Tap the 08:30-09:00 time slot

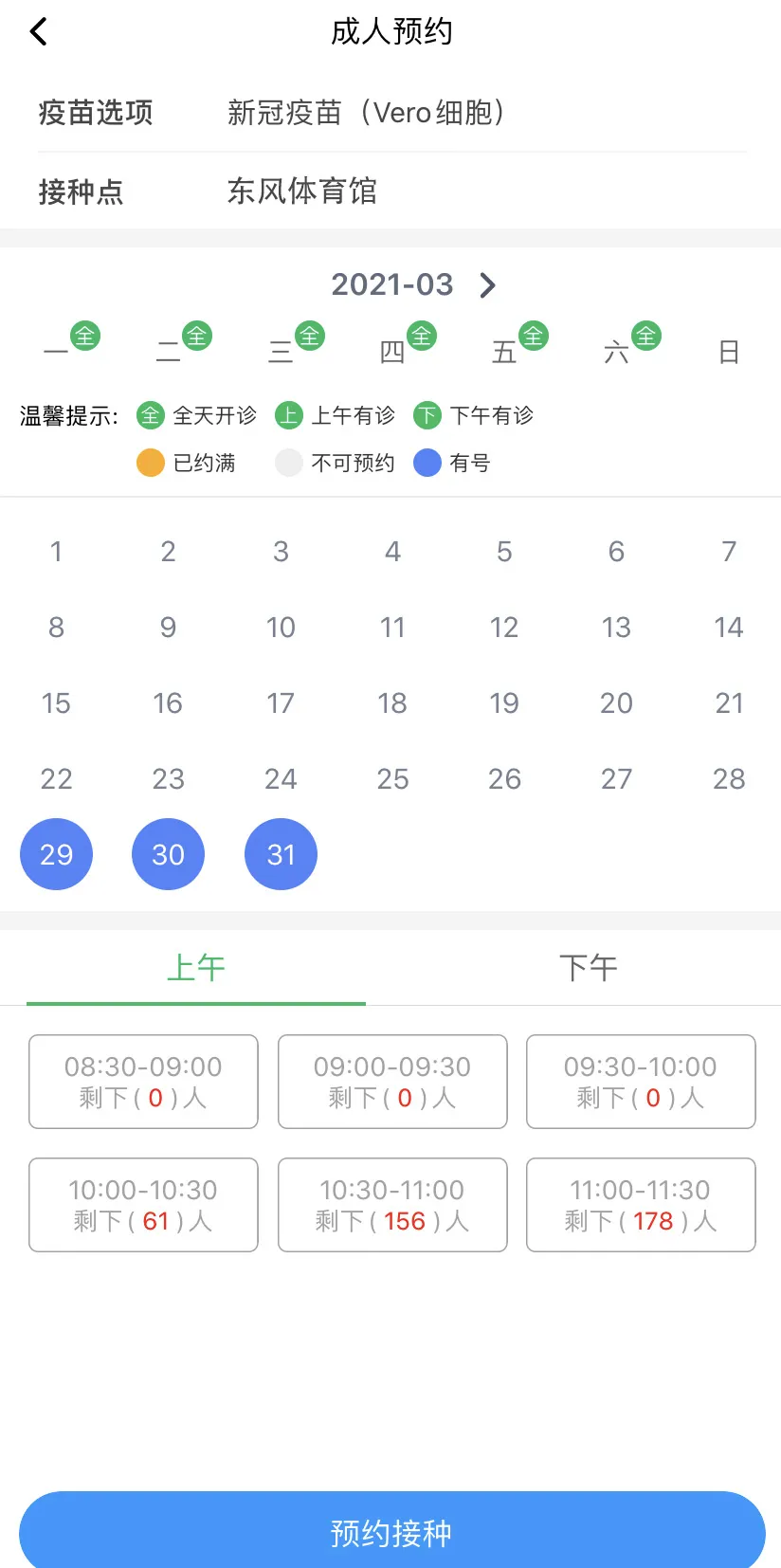tap(143, 1082)
